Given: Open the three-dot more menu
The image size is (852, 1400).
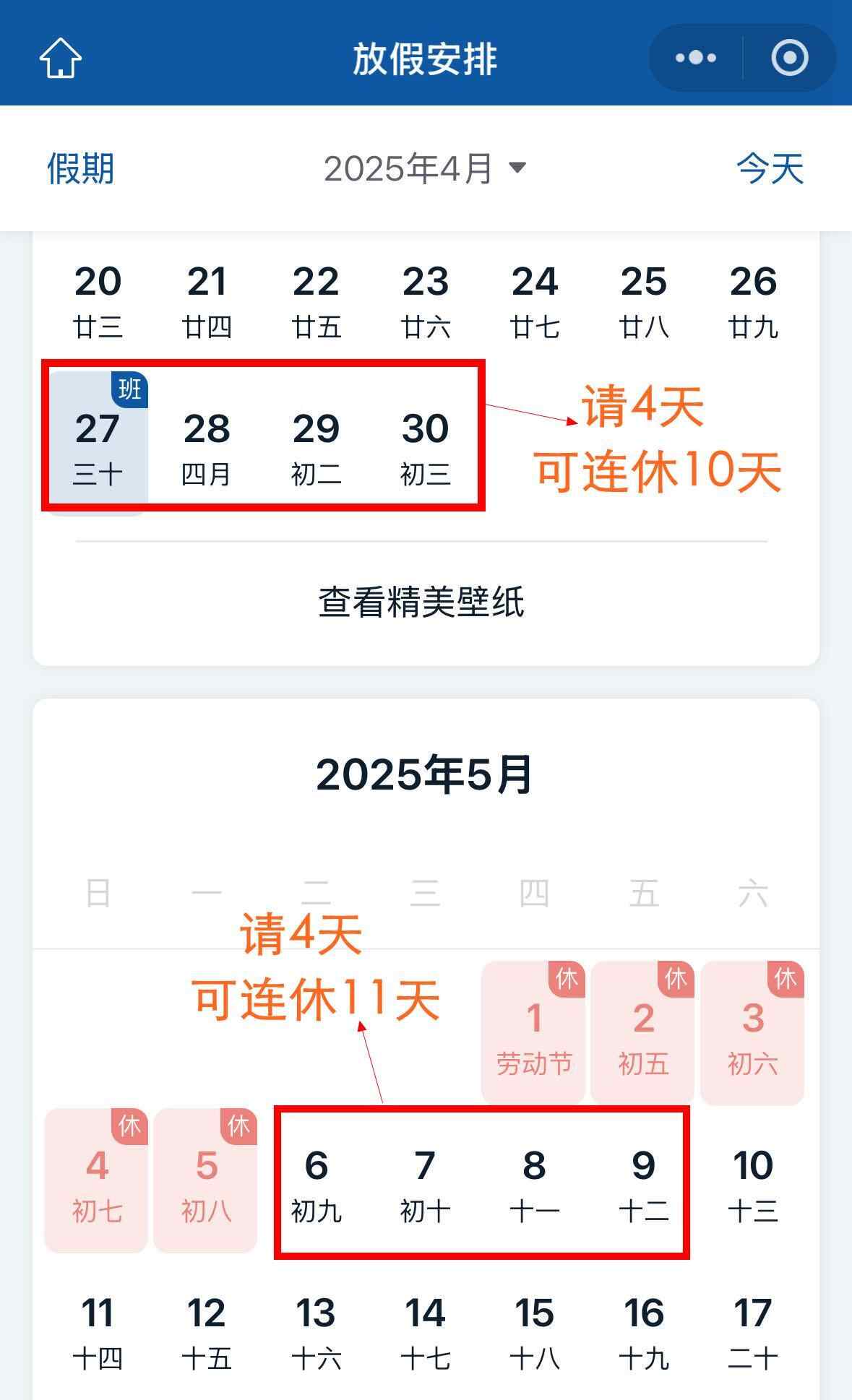Looking at the screenshot, I should click(695, 58).
